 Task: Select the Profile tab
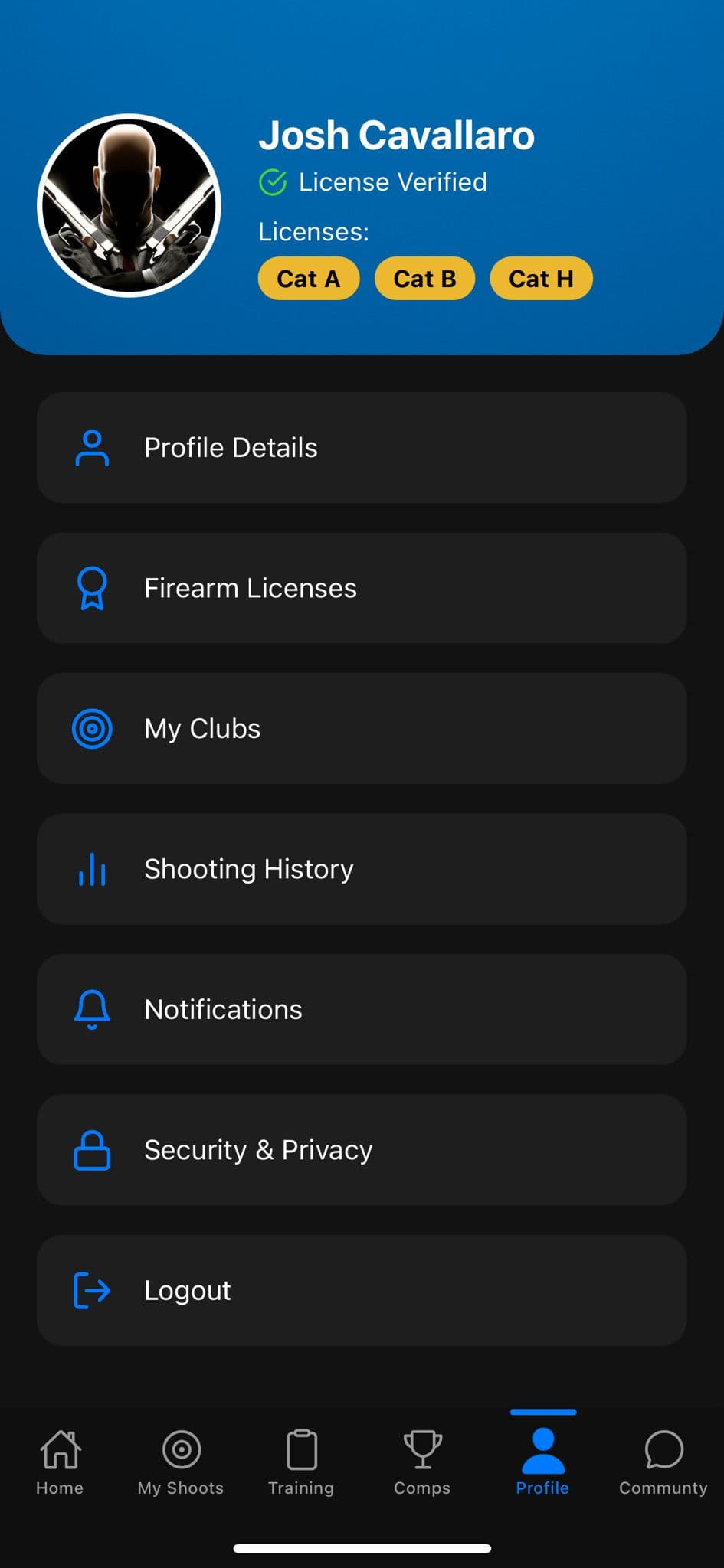coord(542,1462)
